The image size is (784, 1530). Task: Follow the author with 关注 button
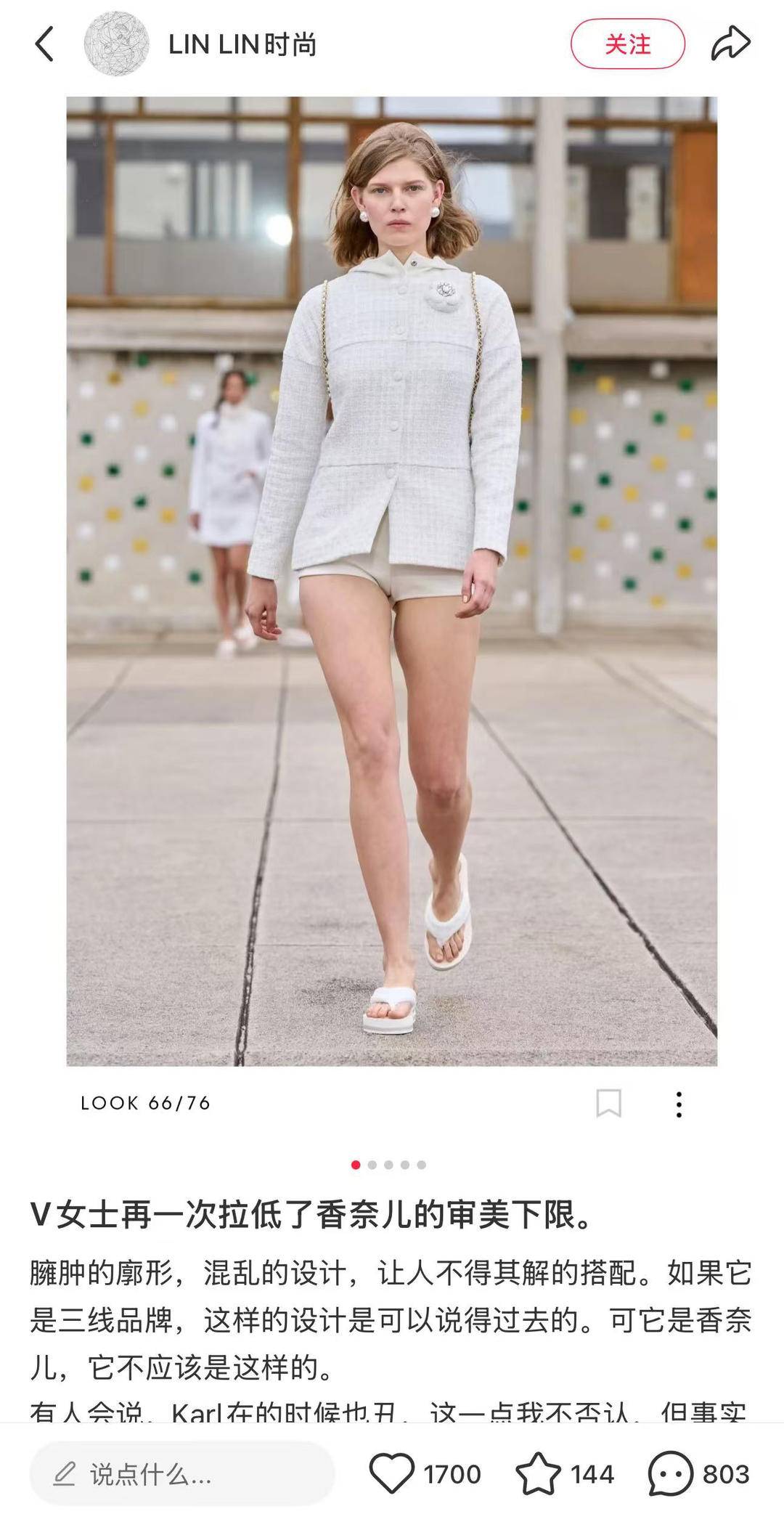[x=627, y=44]
